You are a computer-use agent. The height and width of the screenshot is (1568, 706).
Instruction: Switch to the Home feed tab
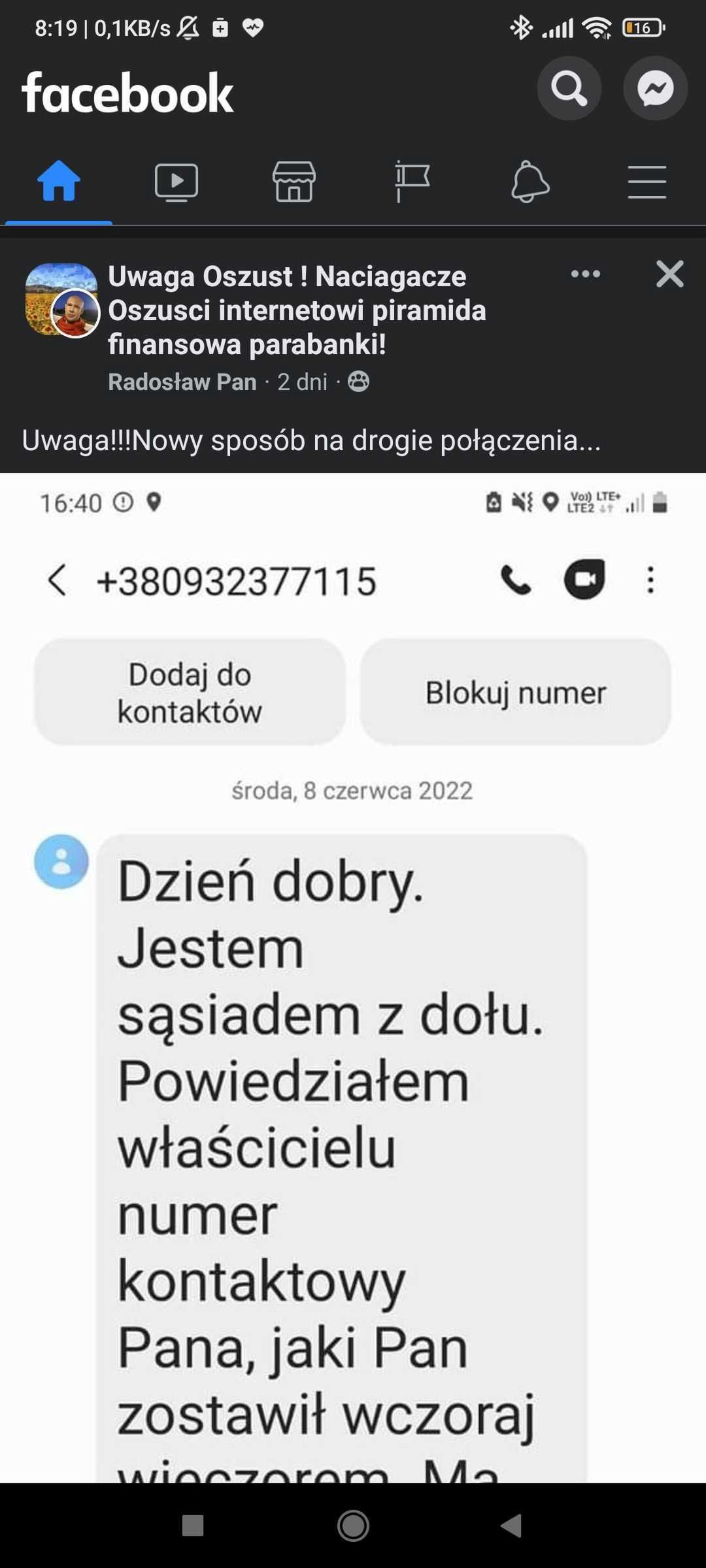(x=58, y=183)
